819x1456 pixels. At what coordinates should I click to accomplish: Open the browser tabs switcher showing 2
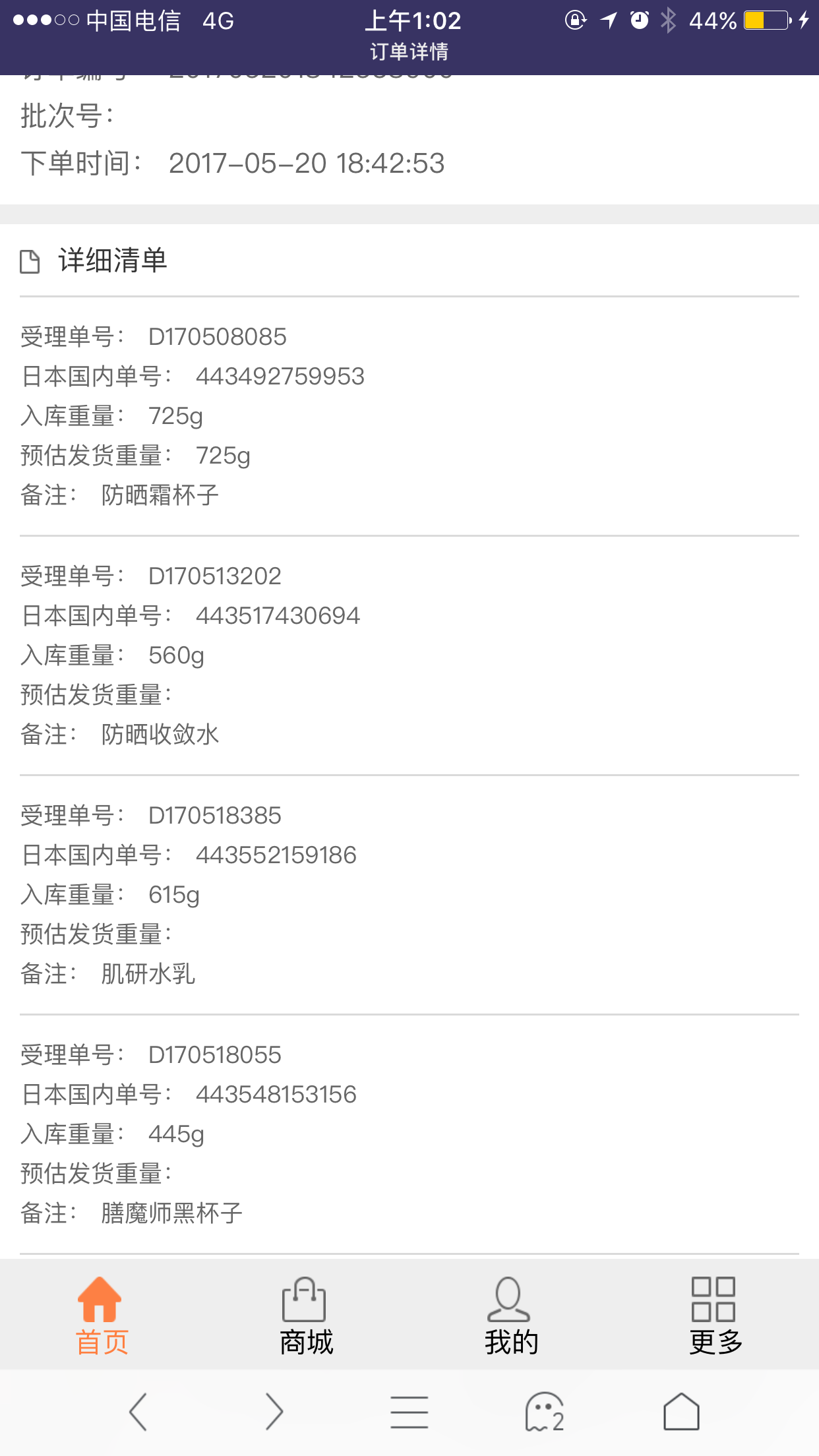click(545, 1412)
